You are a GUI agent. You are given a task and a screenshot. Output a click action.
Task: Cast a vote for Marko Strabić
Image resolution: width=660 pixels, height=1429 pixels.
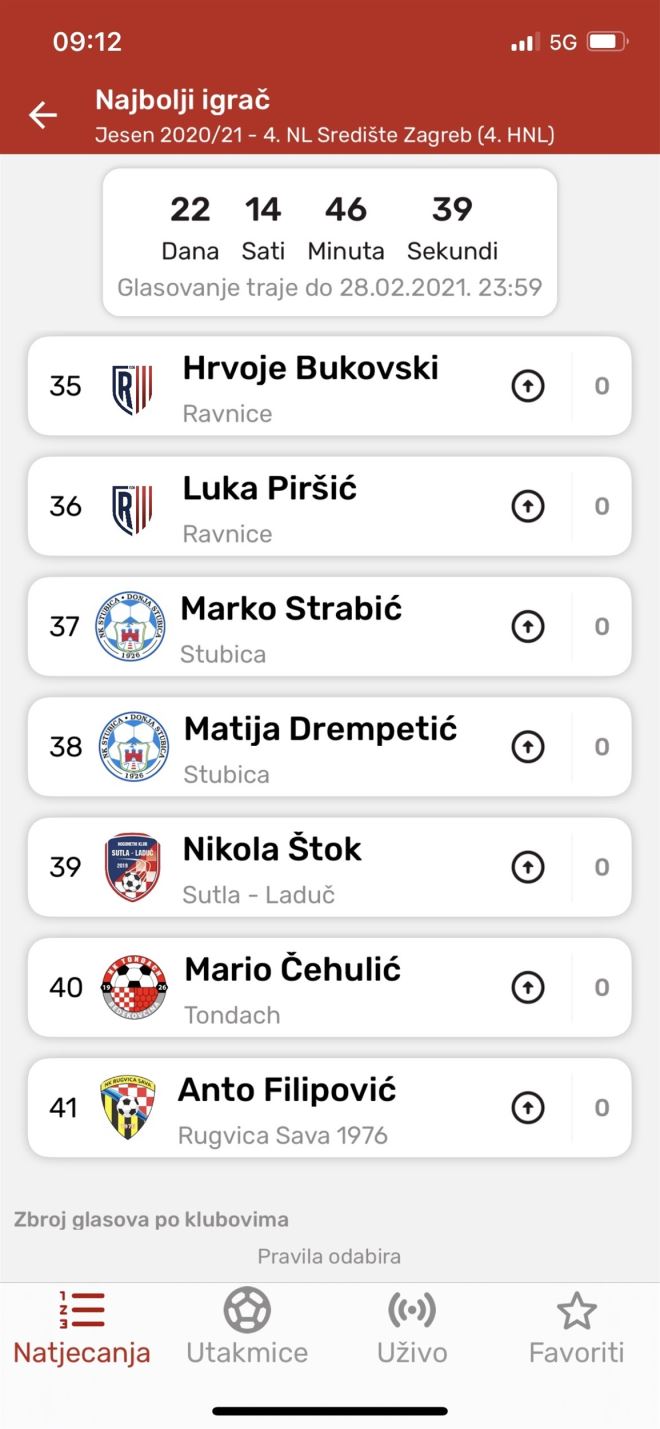528,627
